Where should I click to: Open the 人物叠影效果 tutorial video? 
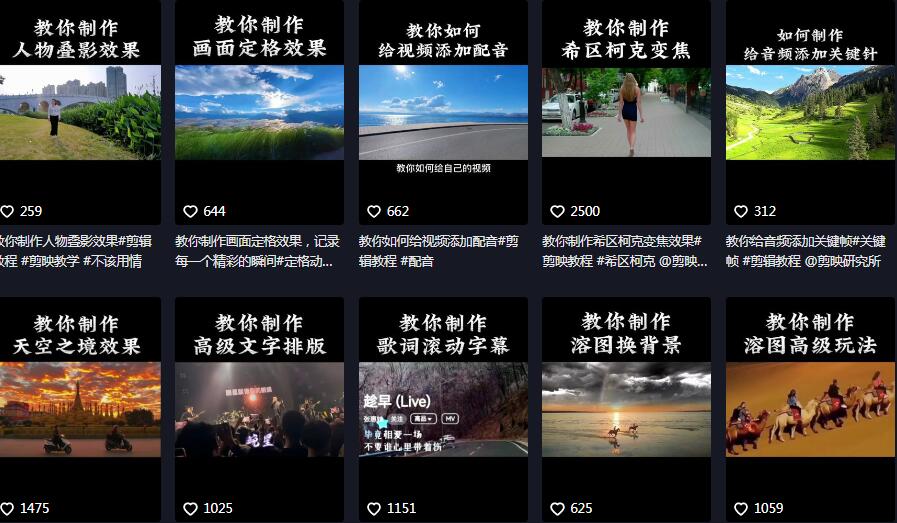point(78,112)
